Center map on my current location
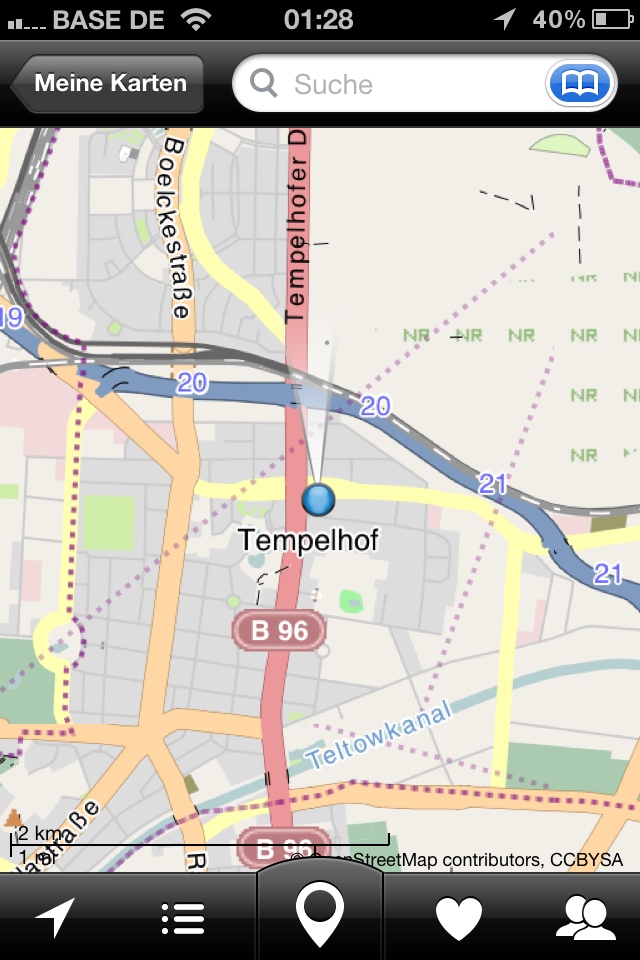Image resolution: width=640 pixels, height=960 pixels. pyautogui.click(x=56, y=916)
